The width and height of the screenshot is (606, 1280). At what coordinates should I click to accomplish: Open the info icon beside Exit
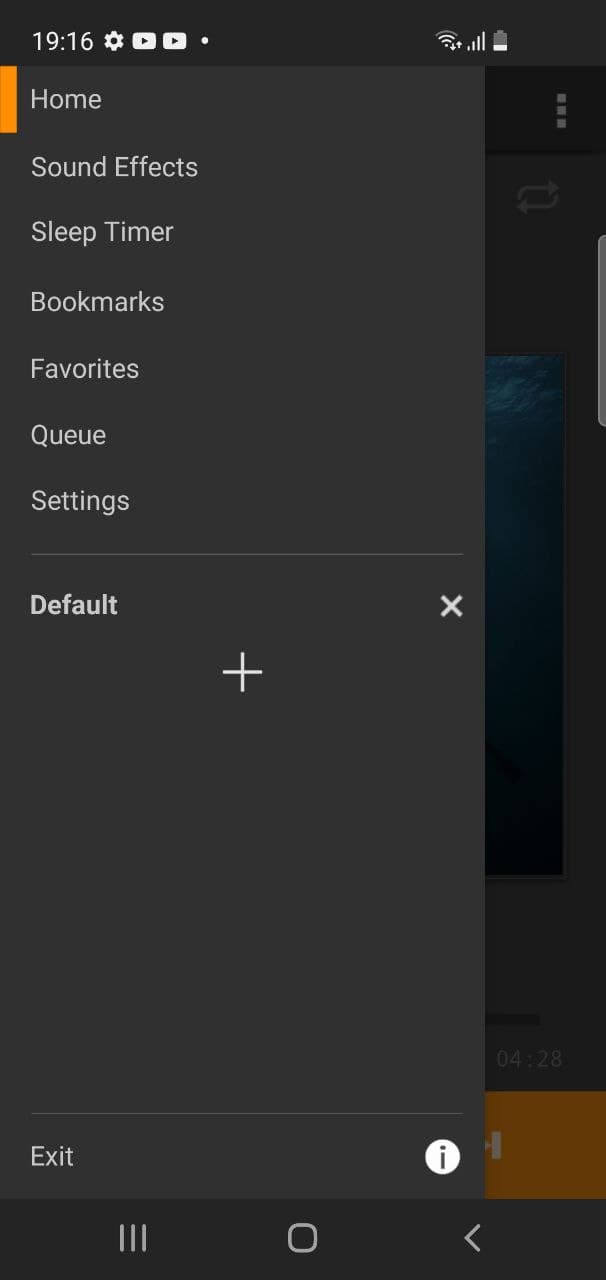point(442,1157)
